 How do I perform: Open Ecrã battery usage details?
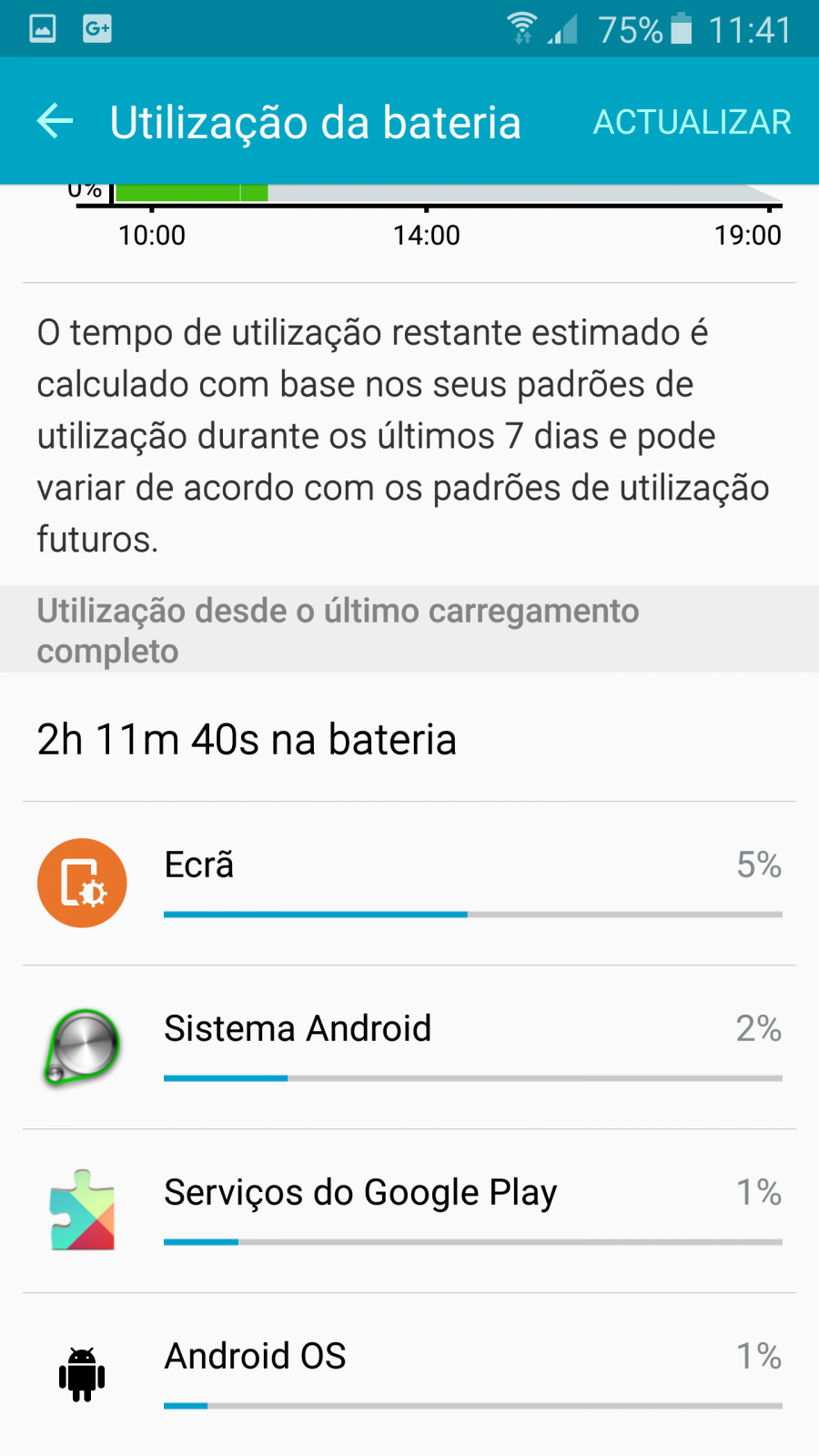point(409,884)
